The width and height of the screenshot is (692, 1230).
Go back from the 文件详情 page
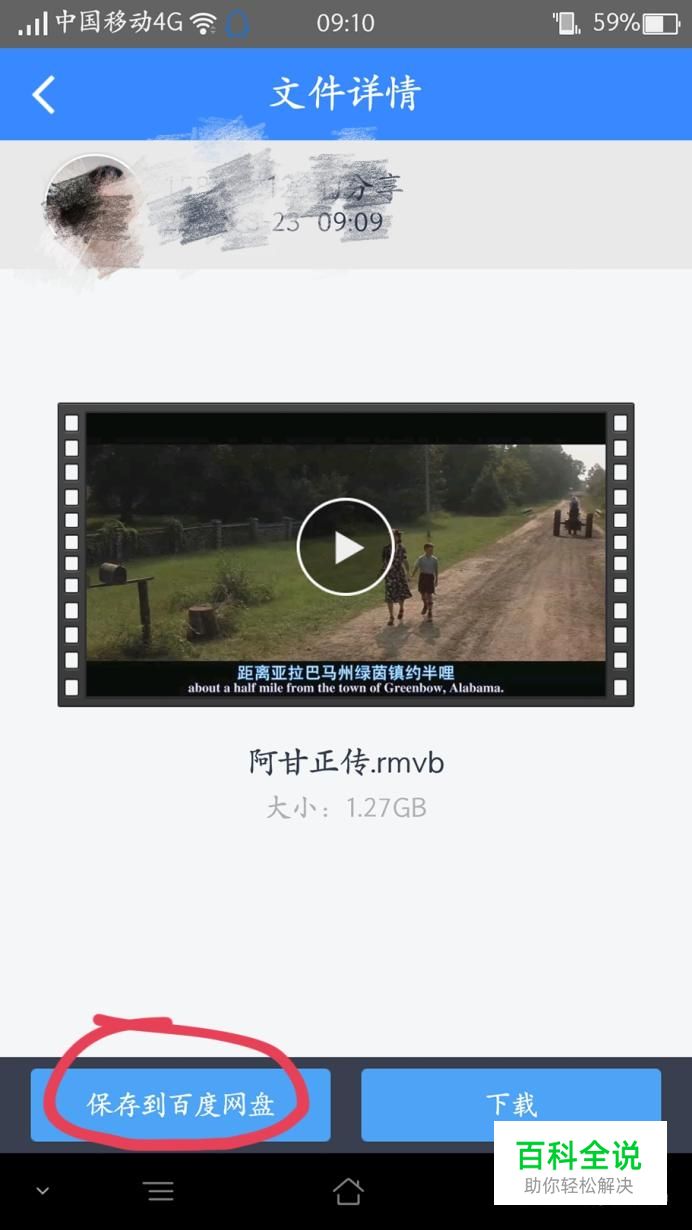point(44,95)
